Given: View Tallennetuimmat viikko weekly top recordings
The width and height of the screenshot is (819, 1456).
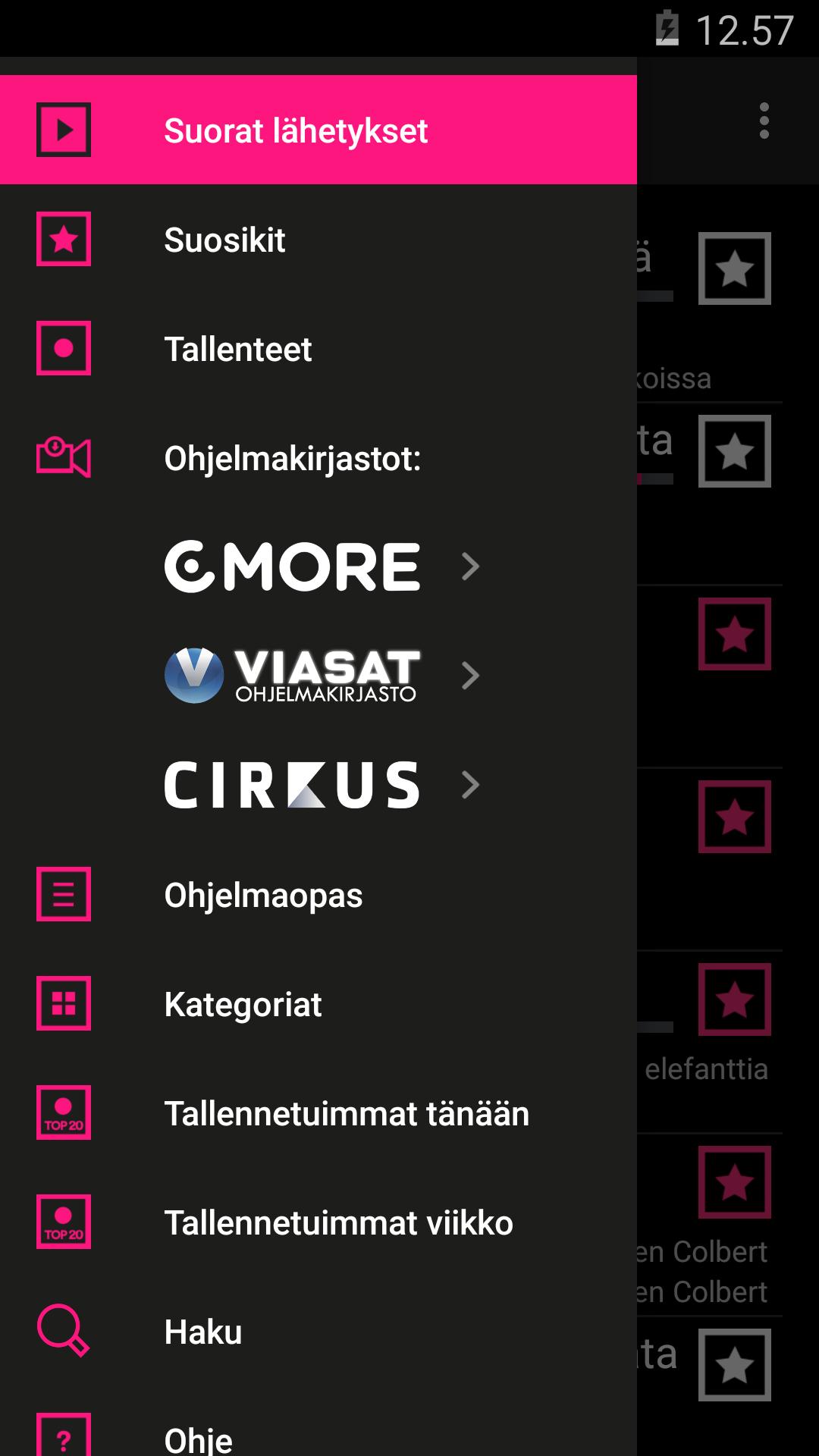Looking at the screenshot, I should [x=338, y=1222].
